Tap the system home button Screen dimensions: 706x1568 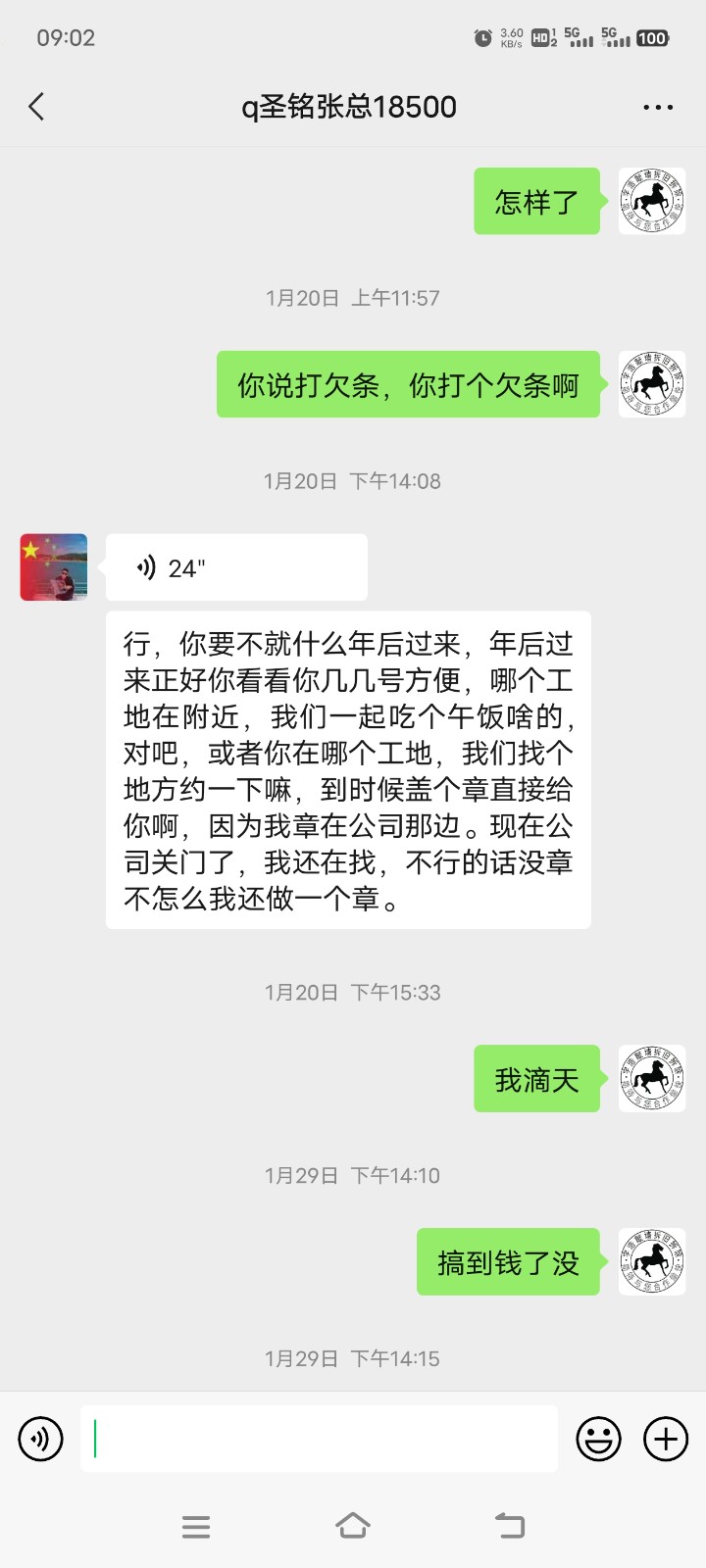tap(353, 1526)
